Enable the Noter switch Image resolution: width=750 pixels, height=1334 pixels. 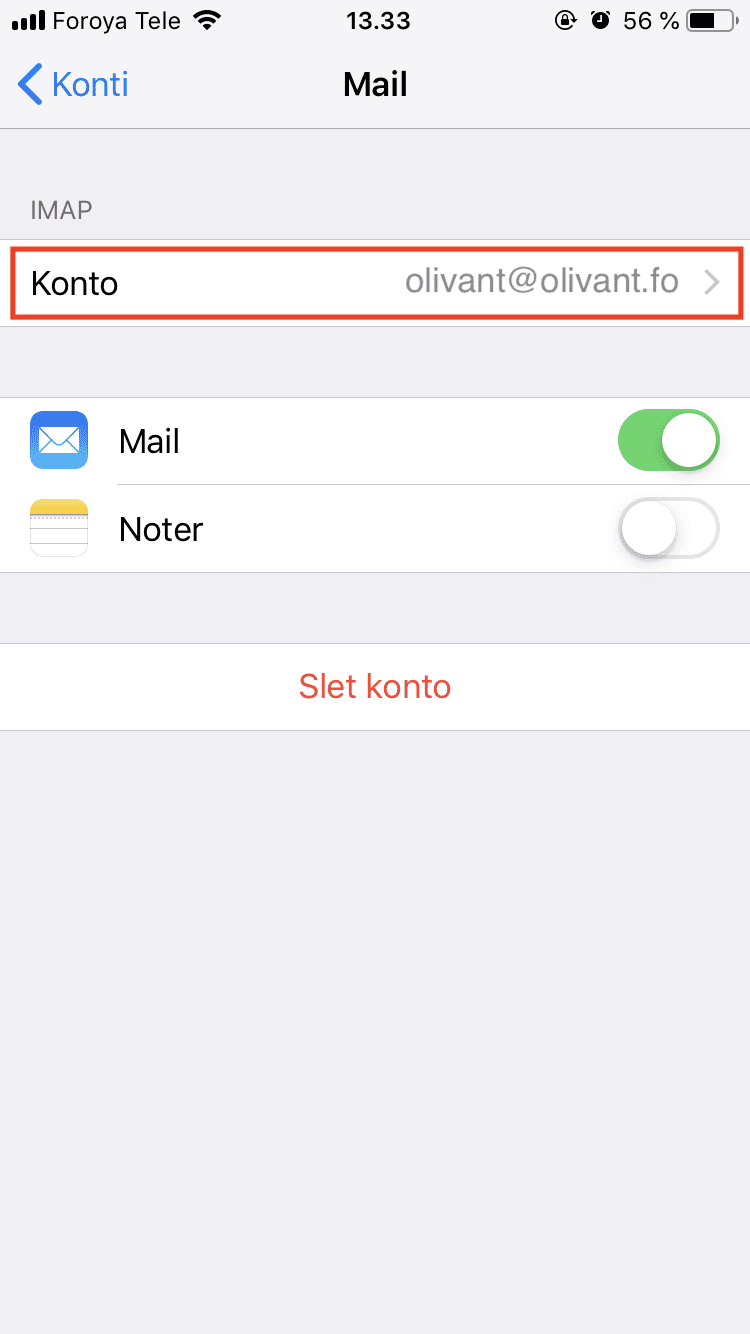[x=669, y=528]
